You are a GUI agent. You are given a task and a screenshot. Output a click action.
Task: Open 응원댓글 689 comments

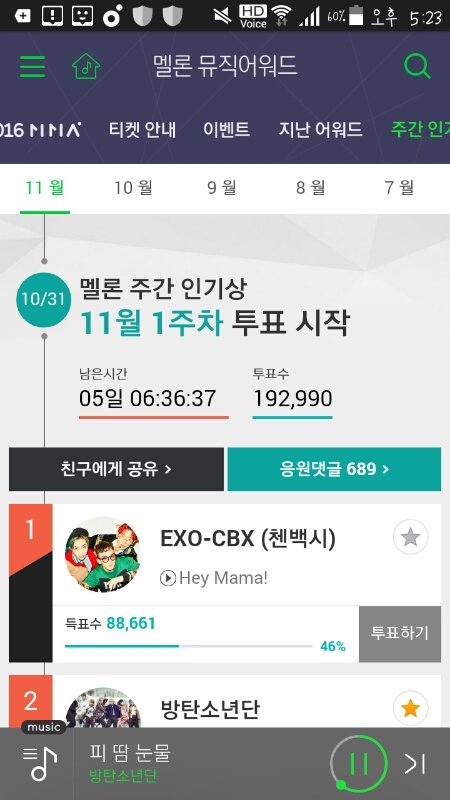point(334,469)
